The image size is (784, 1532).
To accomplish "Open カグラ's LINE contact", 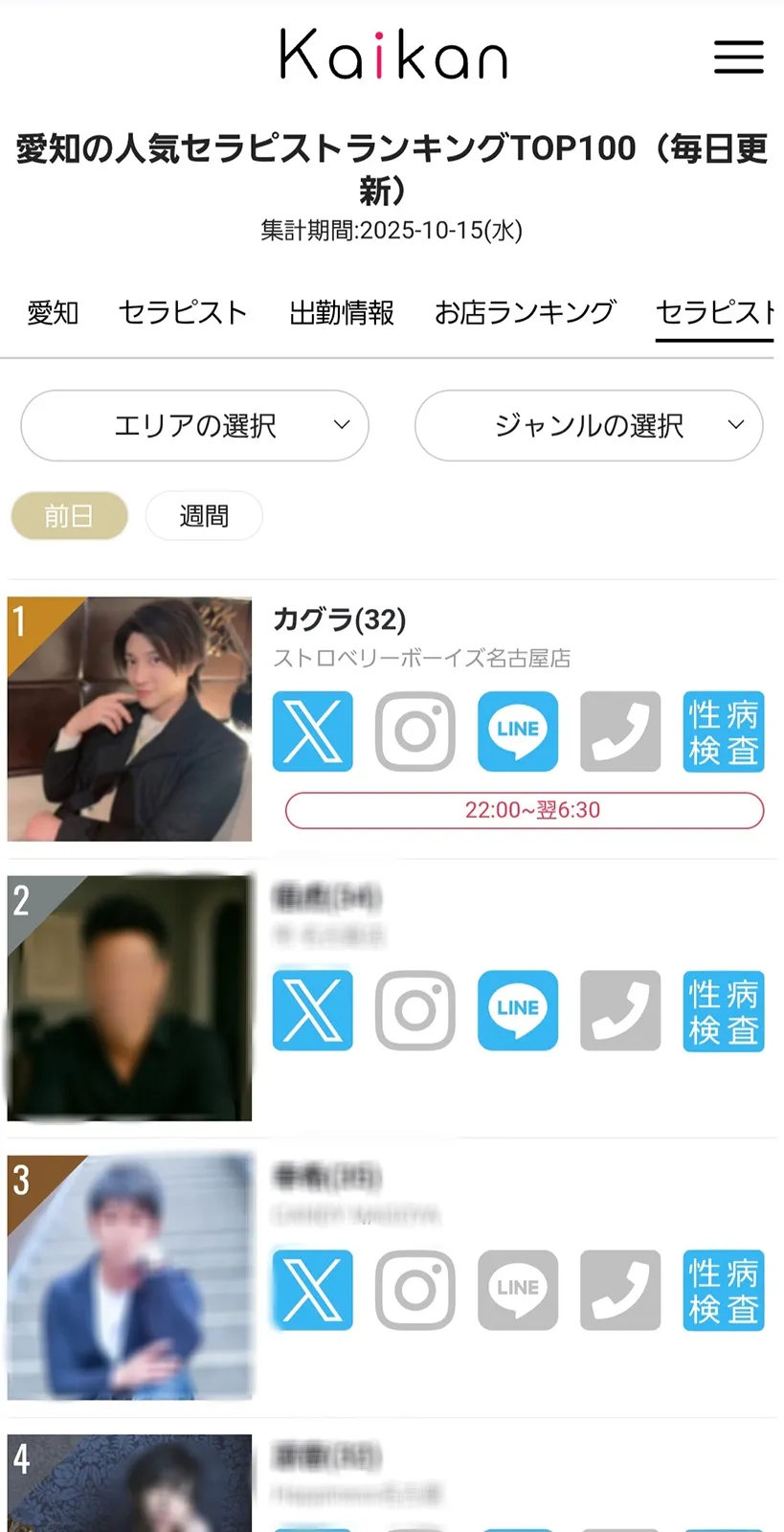I will 518,732.
